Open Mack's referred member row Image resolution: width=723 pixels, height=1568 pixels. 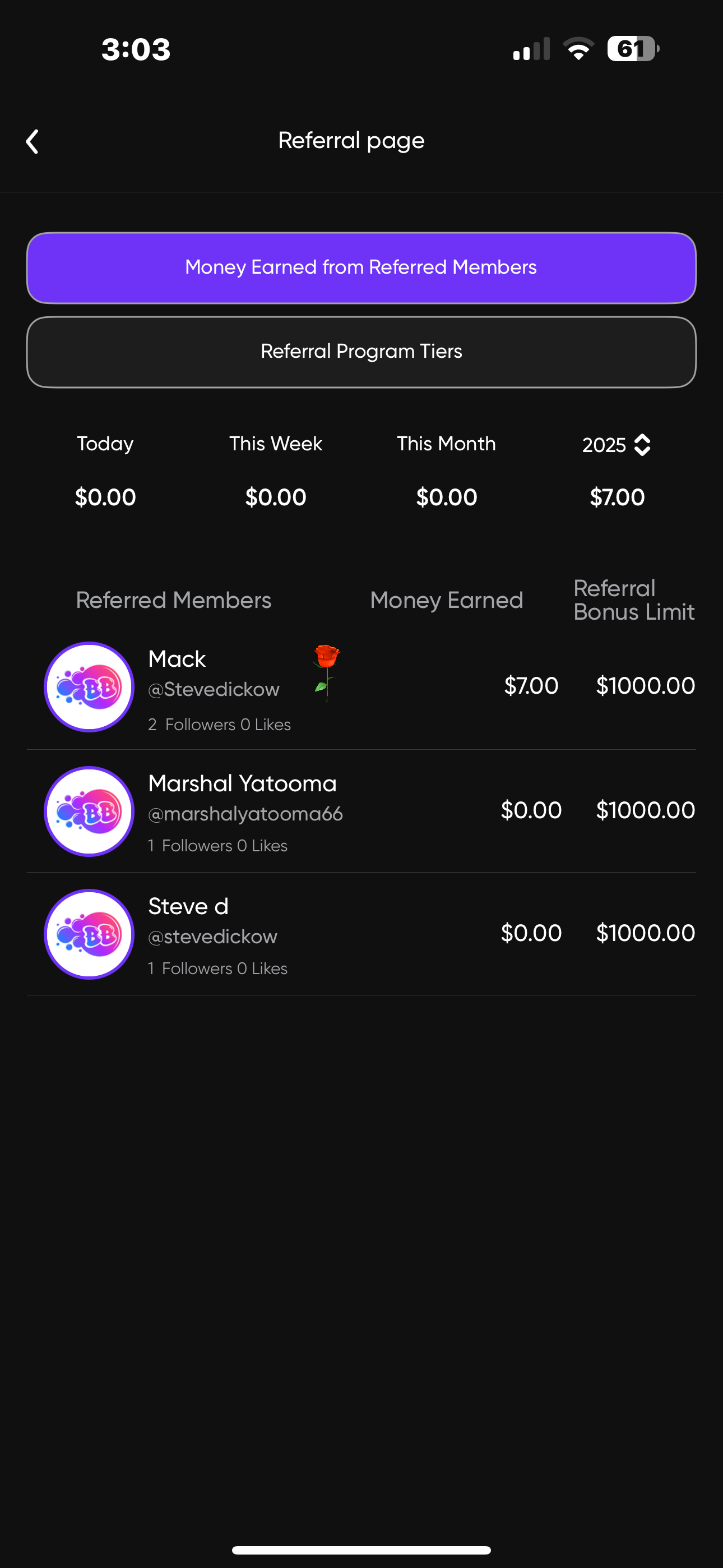point(361,687)
